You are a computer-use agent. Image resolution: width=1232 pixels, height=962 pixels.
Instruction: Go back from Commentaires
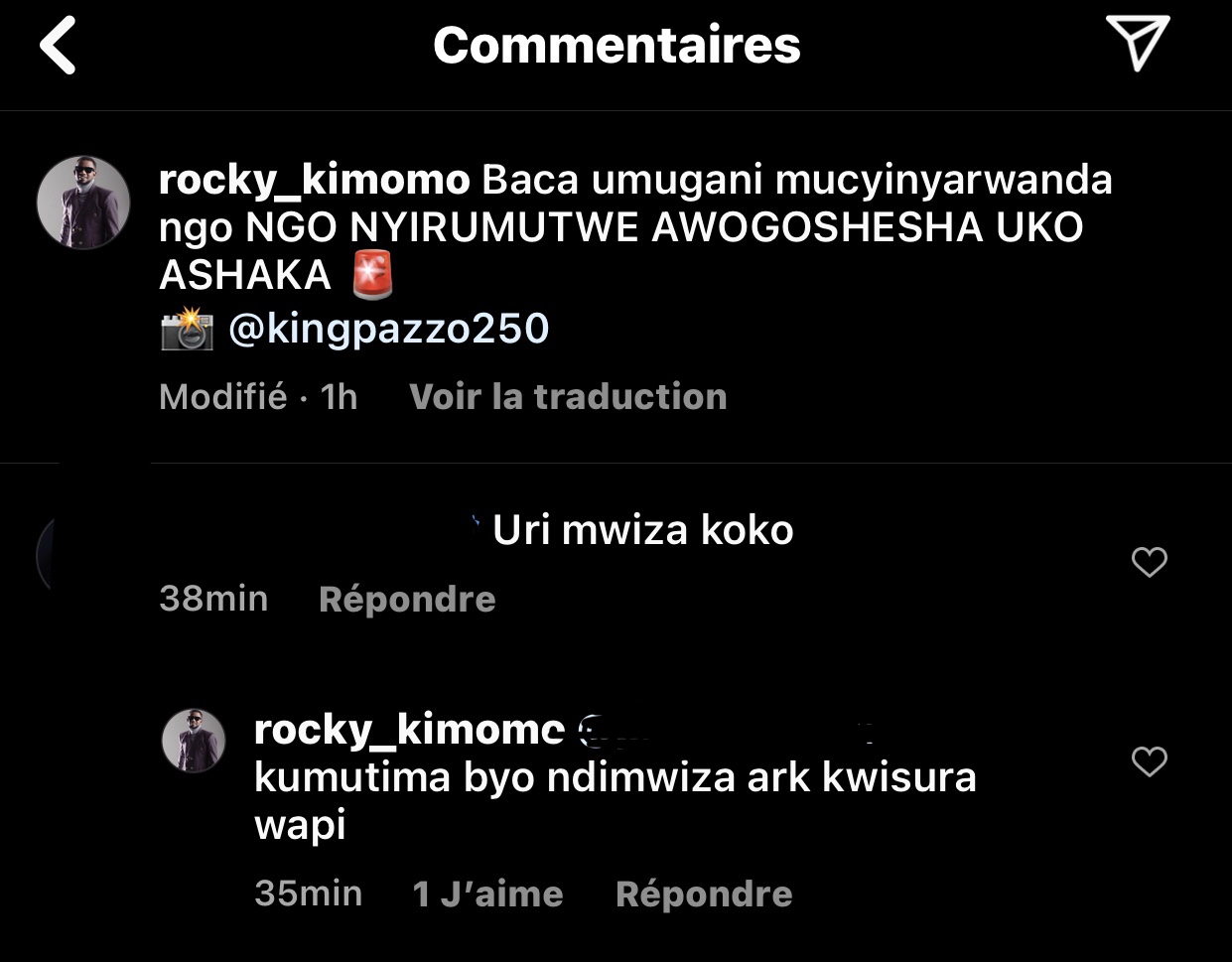(58, 47)
